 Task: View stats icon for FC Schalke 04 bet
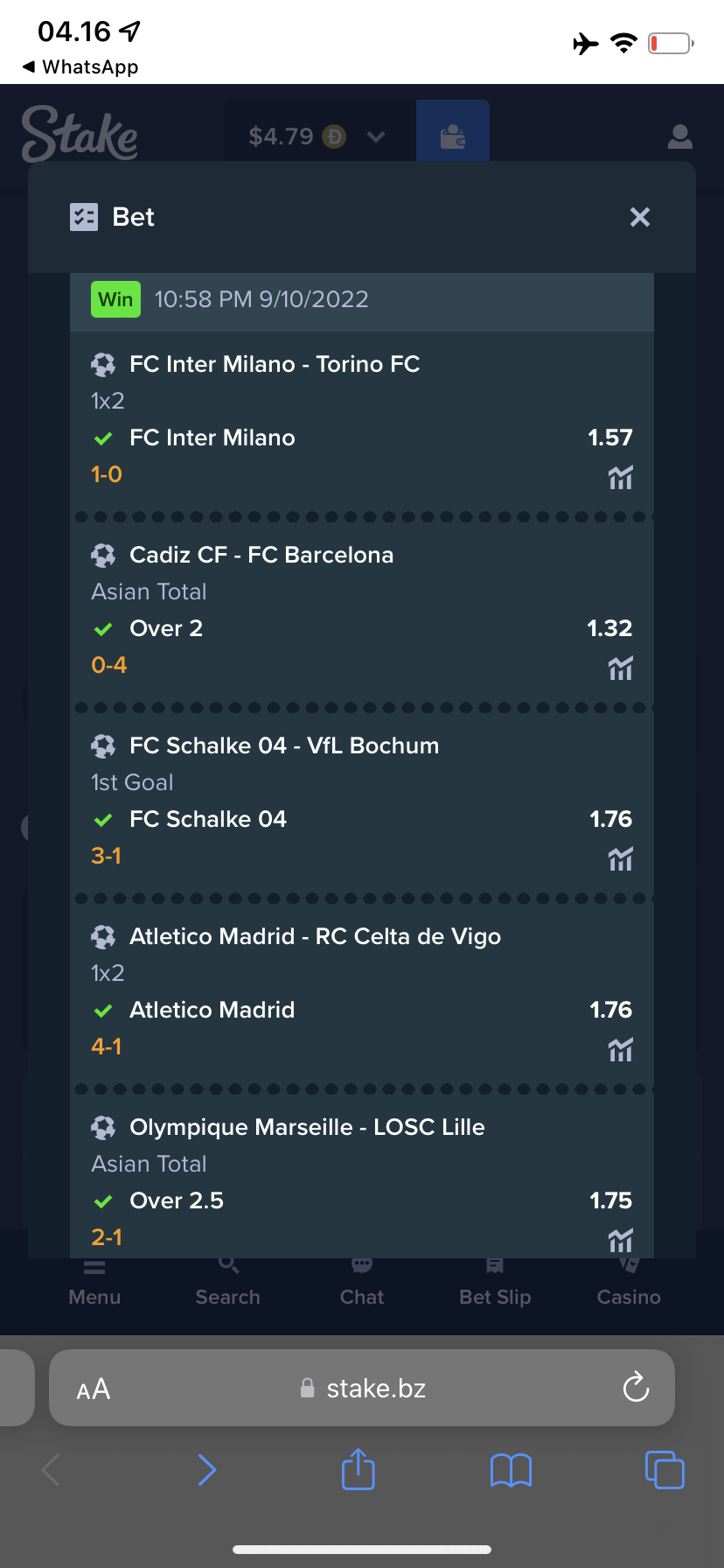point(620,859)
